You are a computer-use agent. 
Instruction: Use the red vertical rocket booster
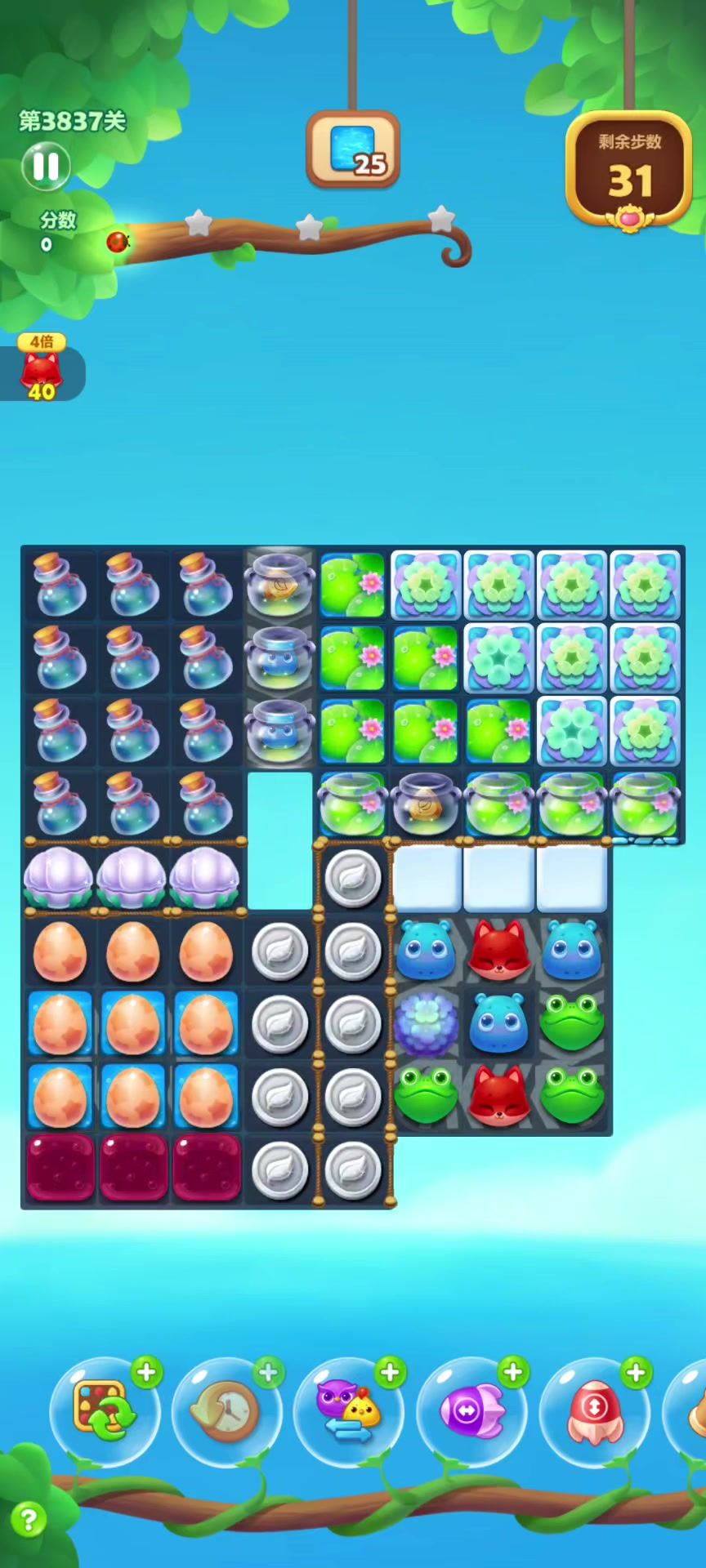pyautogui.click(x=595, y=1412)
